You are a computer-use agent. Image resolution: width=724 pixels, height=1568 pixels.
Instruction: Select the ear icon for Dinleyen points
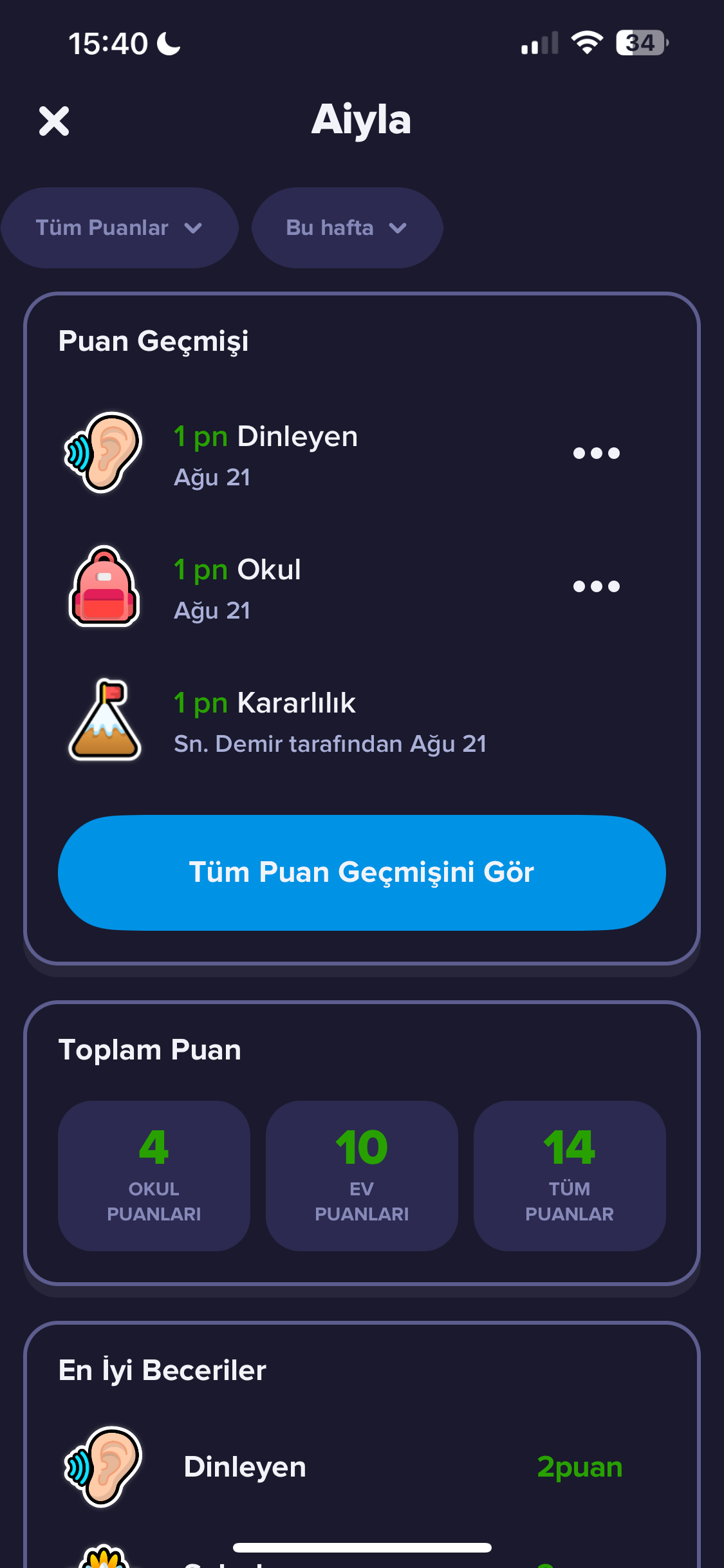pyautogui.click(x=105, y=453)
